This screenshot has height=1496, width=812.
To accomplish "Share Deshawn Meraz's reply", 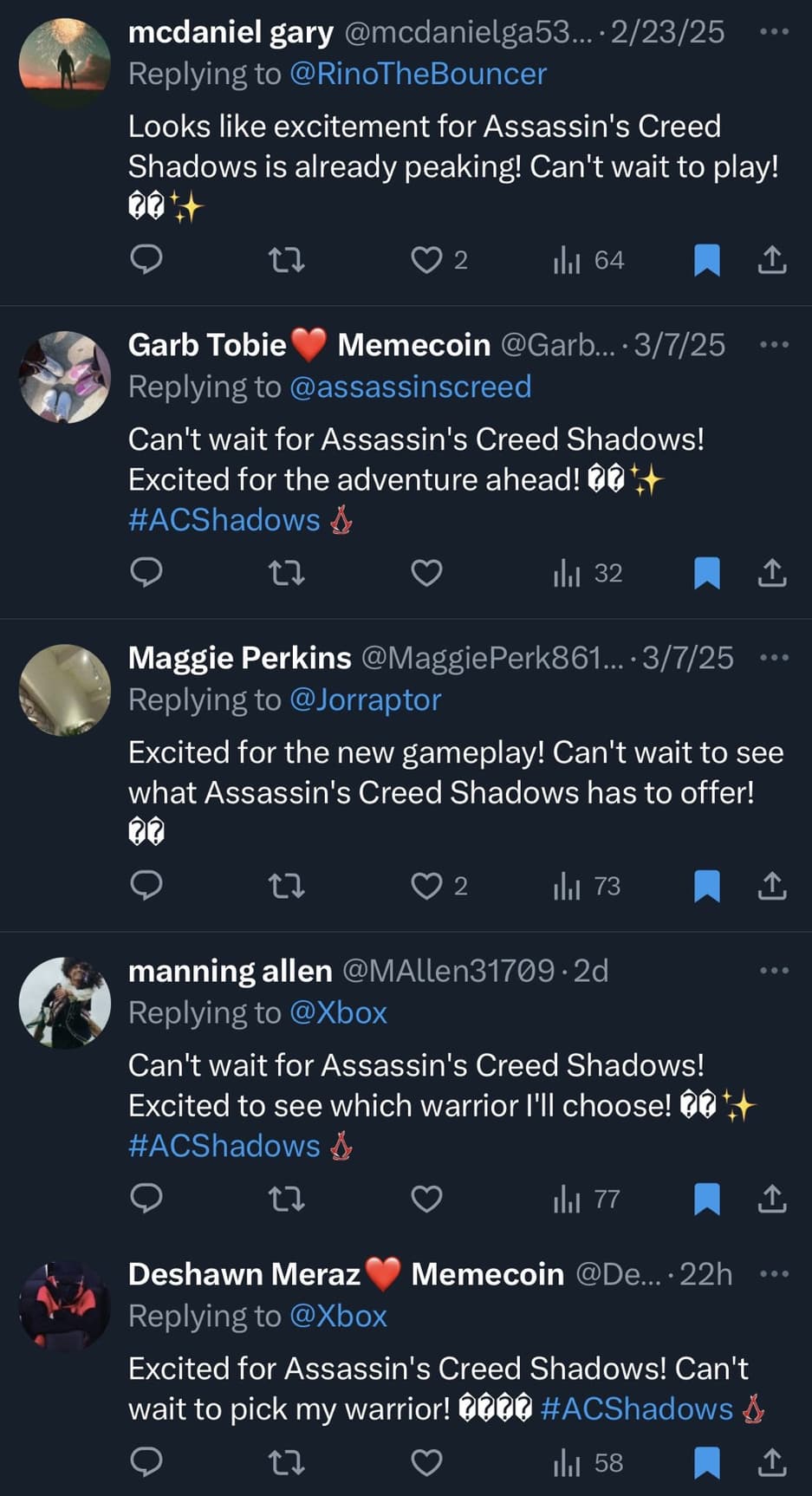I will point(772,1463).
